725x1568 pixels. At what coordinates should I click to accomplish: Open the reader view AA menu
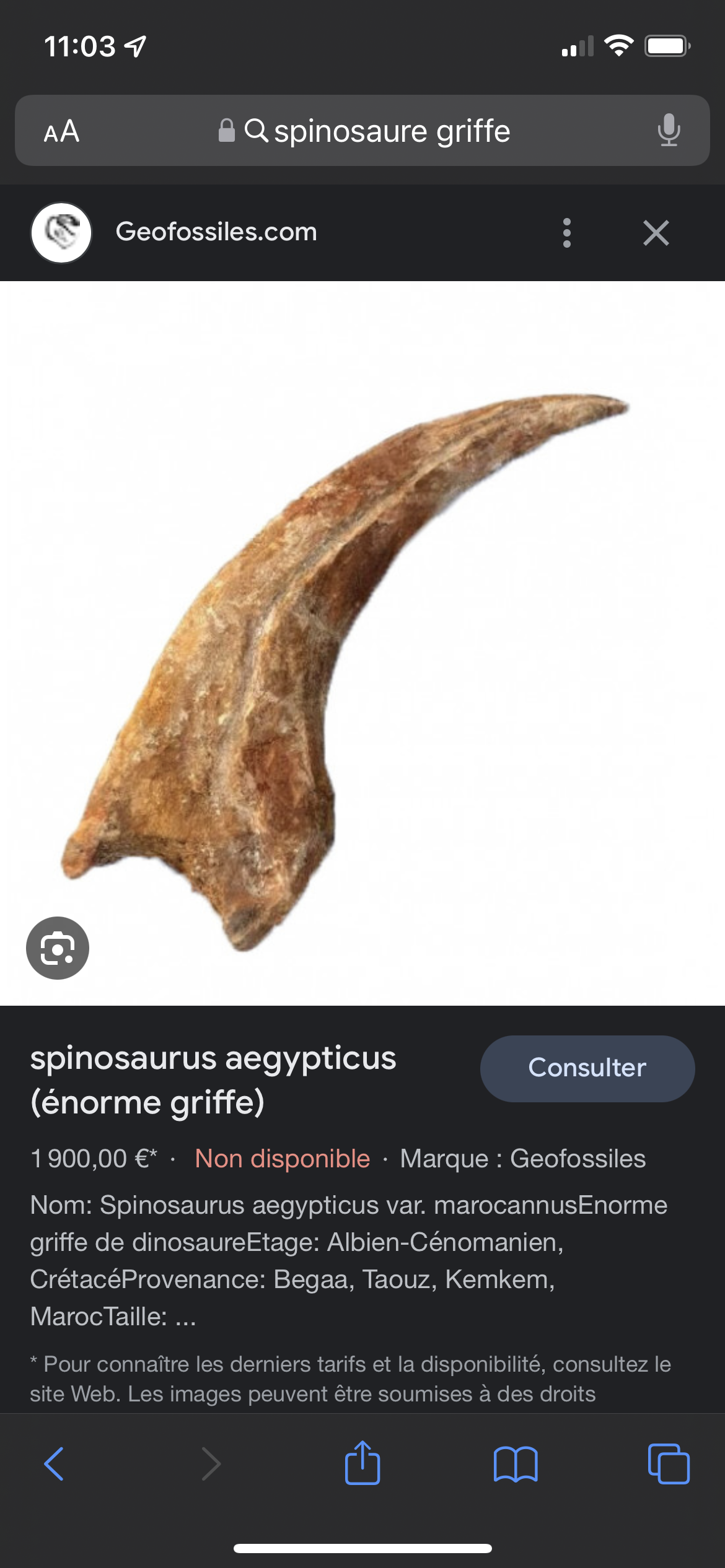pos(61,131)
